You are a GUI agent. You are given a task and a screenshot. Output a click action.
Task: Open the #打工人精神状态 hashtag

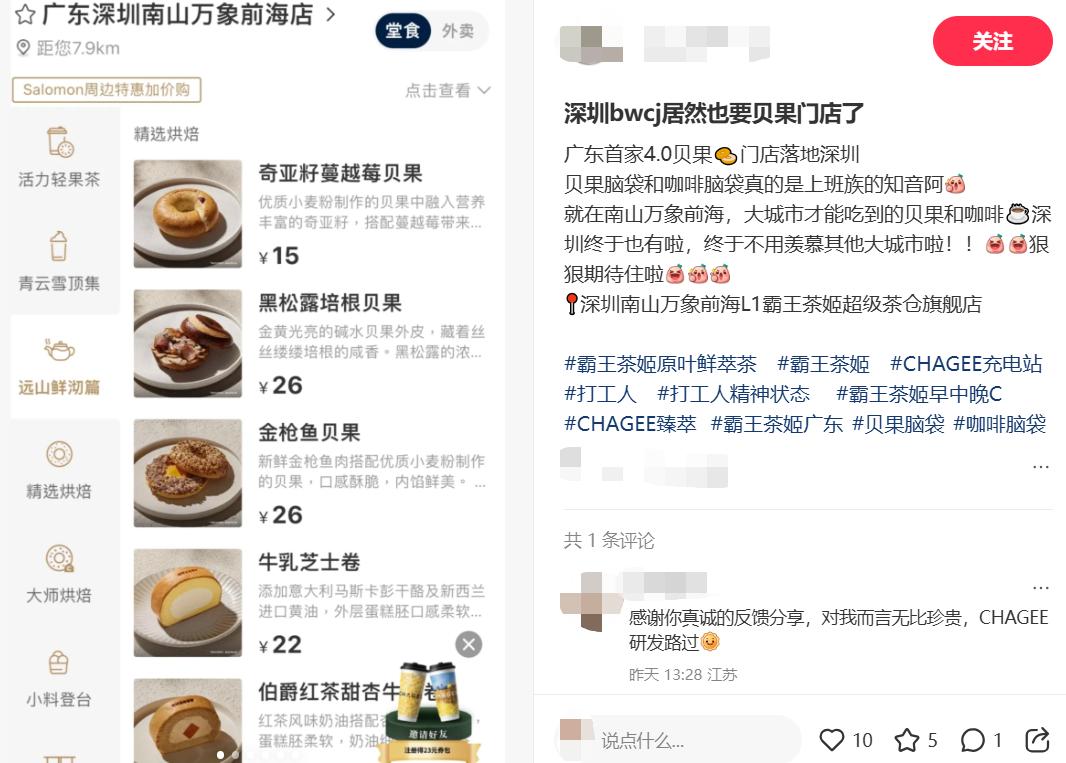733,394
